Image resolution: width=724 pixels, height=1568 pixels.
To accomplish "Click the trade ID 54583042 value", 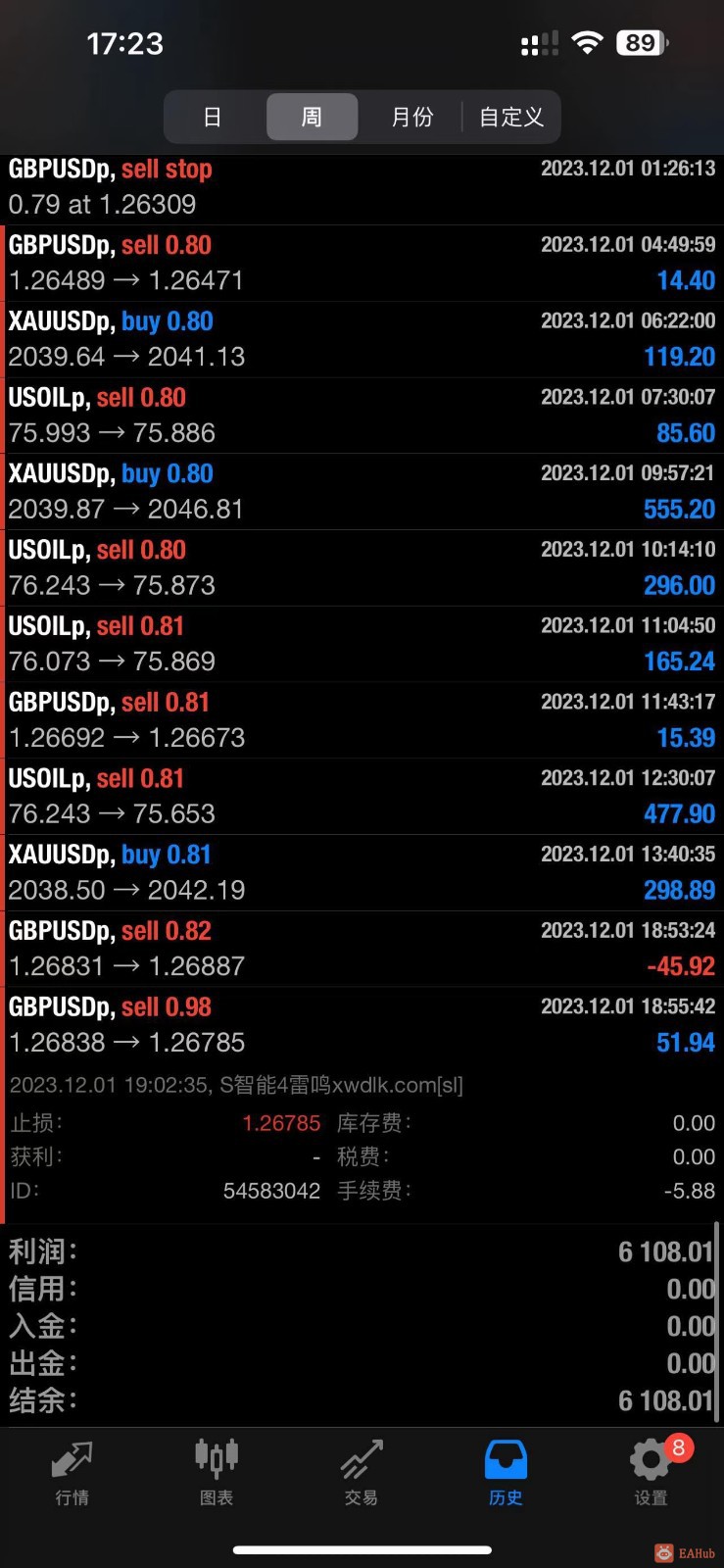I will pos(272,1191).
